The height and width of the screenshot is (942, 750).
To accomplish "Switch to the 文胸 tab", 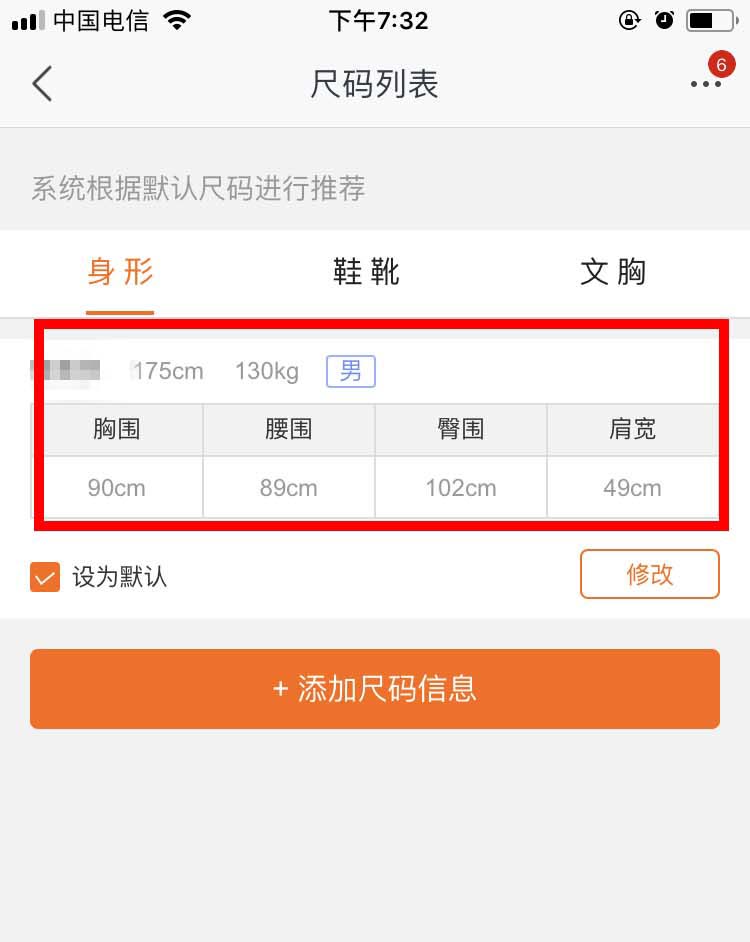I will coord(613,272).
